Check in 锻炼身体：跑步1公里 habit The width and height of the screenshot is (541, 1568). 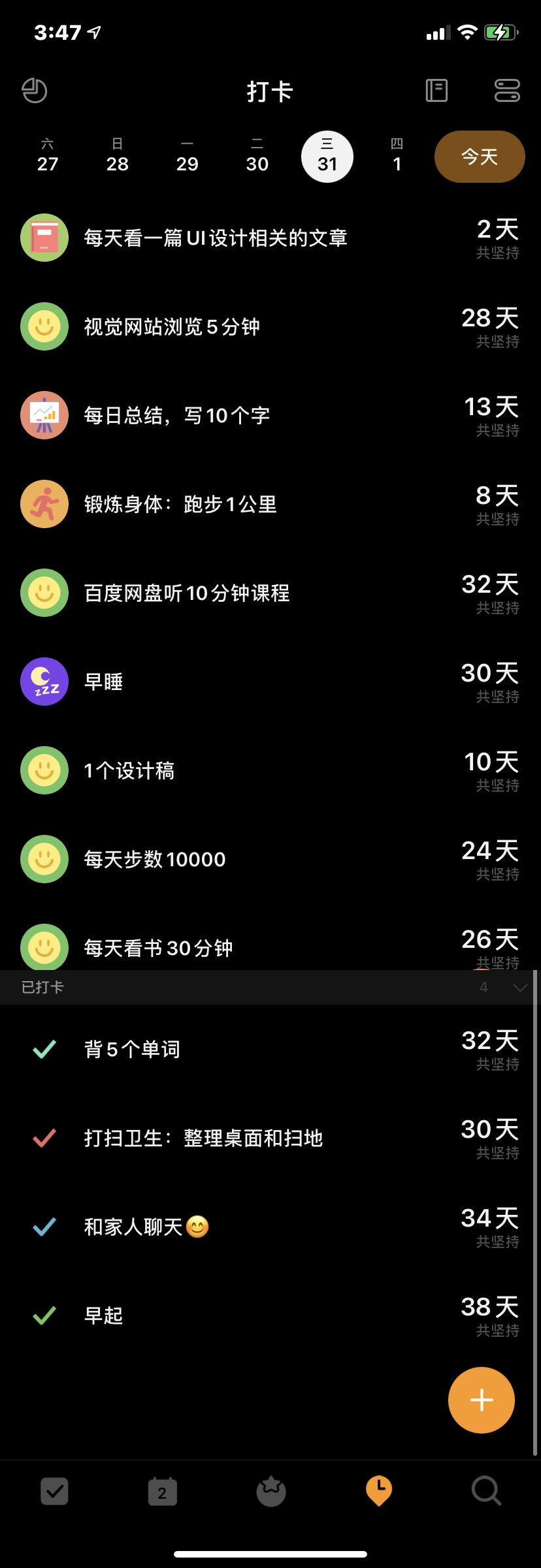(x=44, y=504)
